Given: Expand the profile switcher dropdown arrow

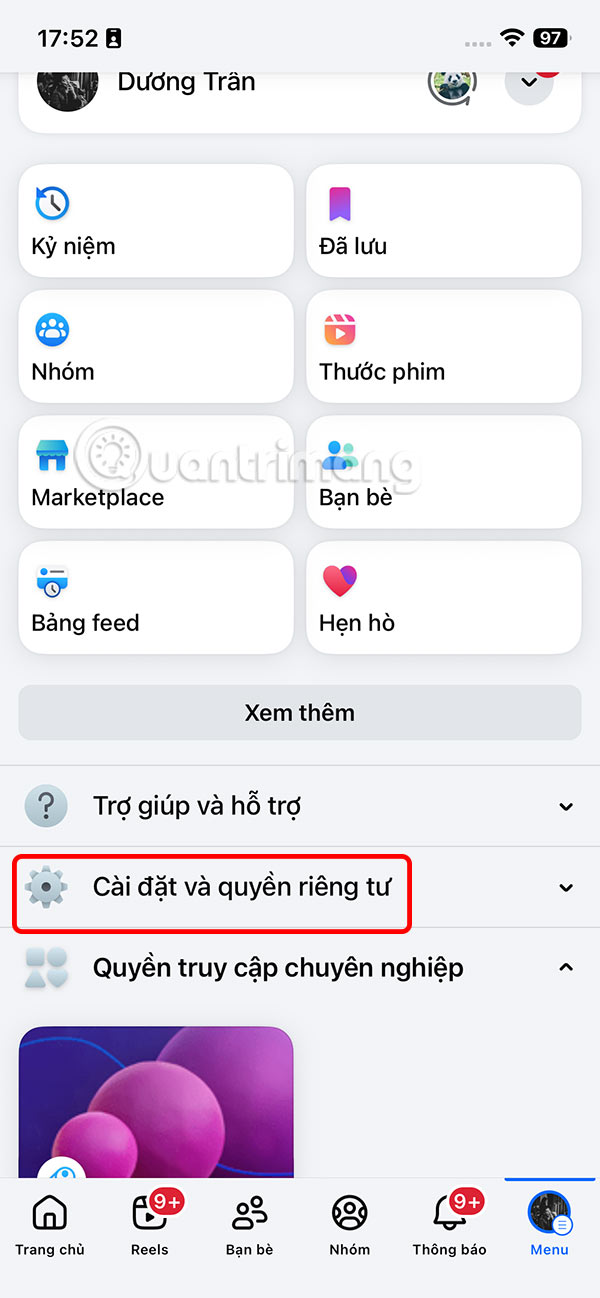Looking at the screenshot, I should (529, 84).
